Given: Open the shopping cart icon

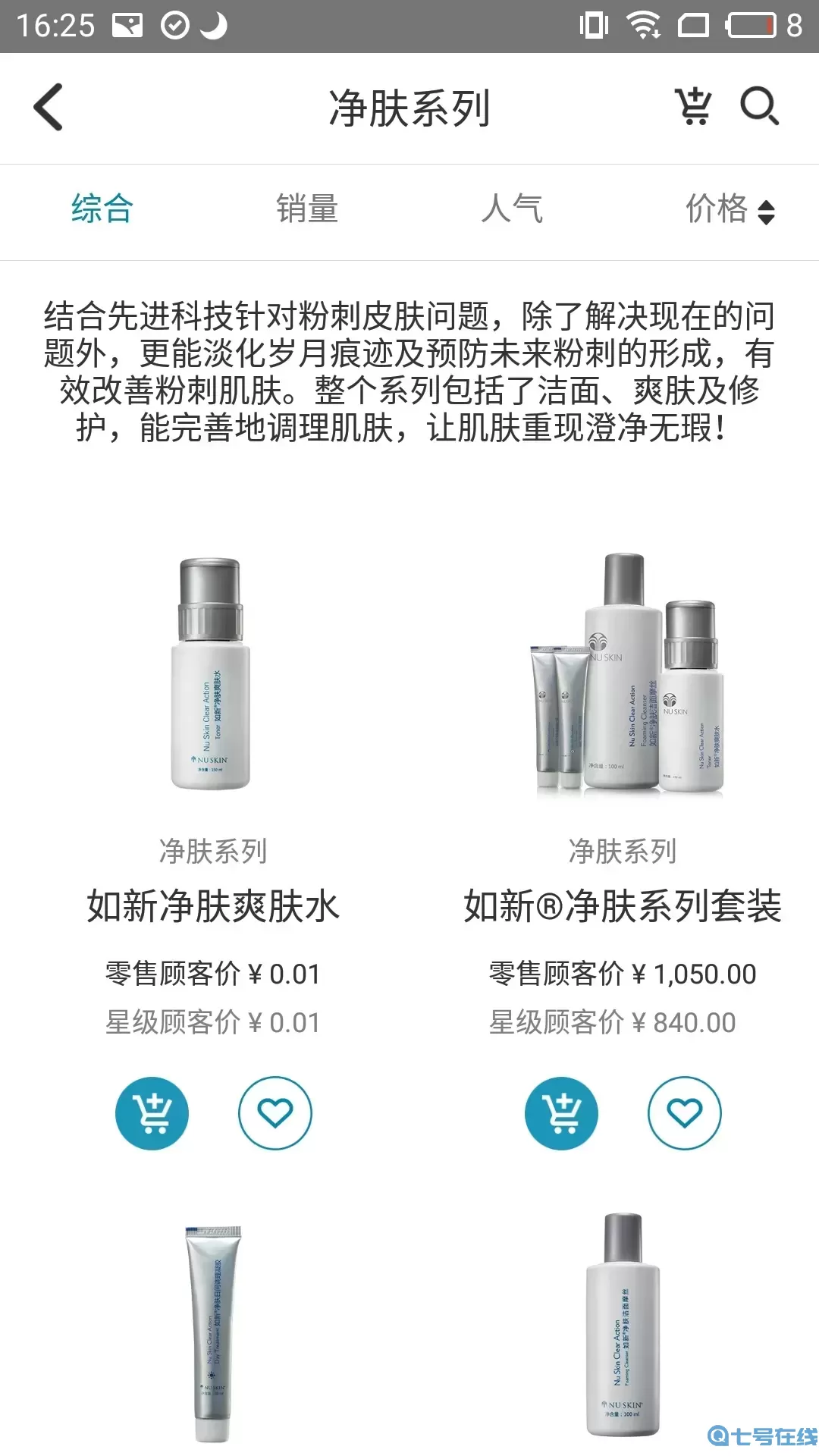Looking at the screenshot, I should tap(691, 108).
